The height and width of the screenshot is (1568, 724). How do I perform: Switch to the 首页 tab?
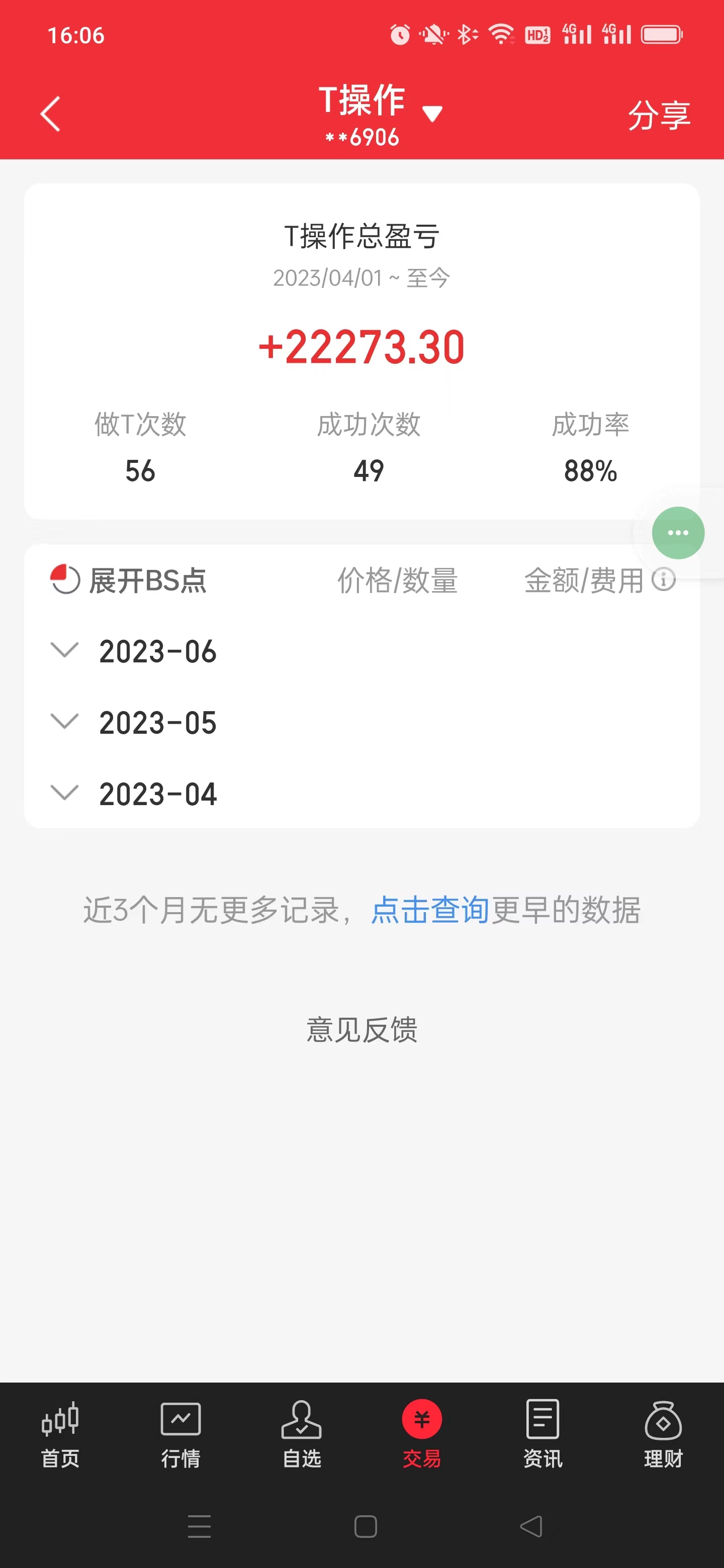click(60, 1433)
